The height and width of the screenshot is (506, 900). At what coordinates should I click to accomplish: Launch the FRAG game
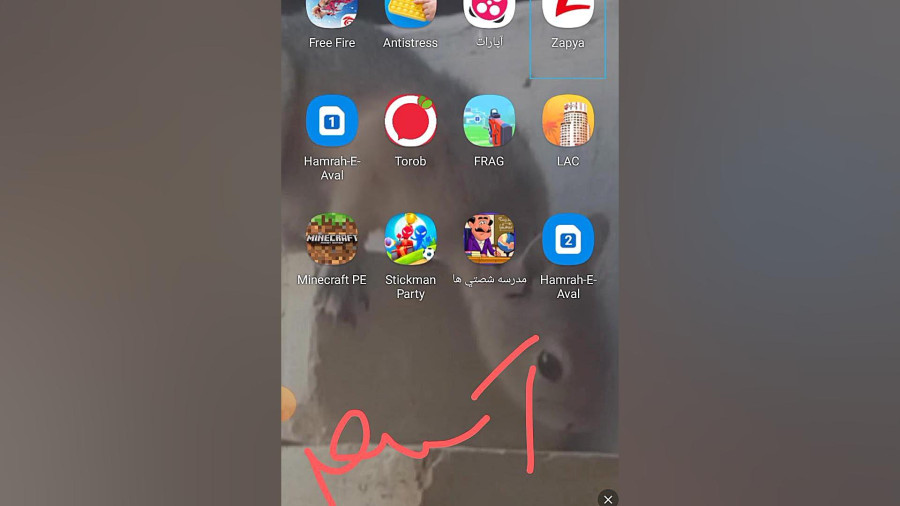click(489, 122)
